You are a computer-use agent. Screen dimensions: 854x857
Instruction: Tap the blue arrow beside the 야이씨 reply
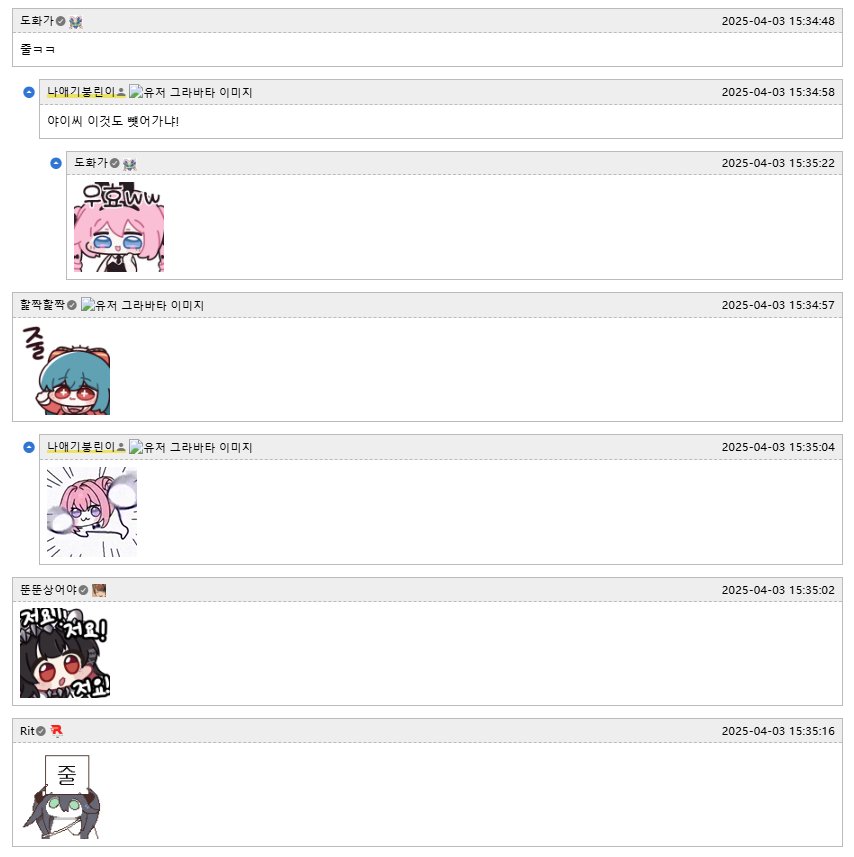point(28,92)
